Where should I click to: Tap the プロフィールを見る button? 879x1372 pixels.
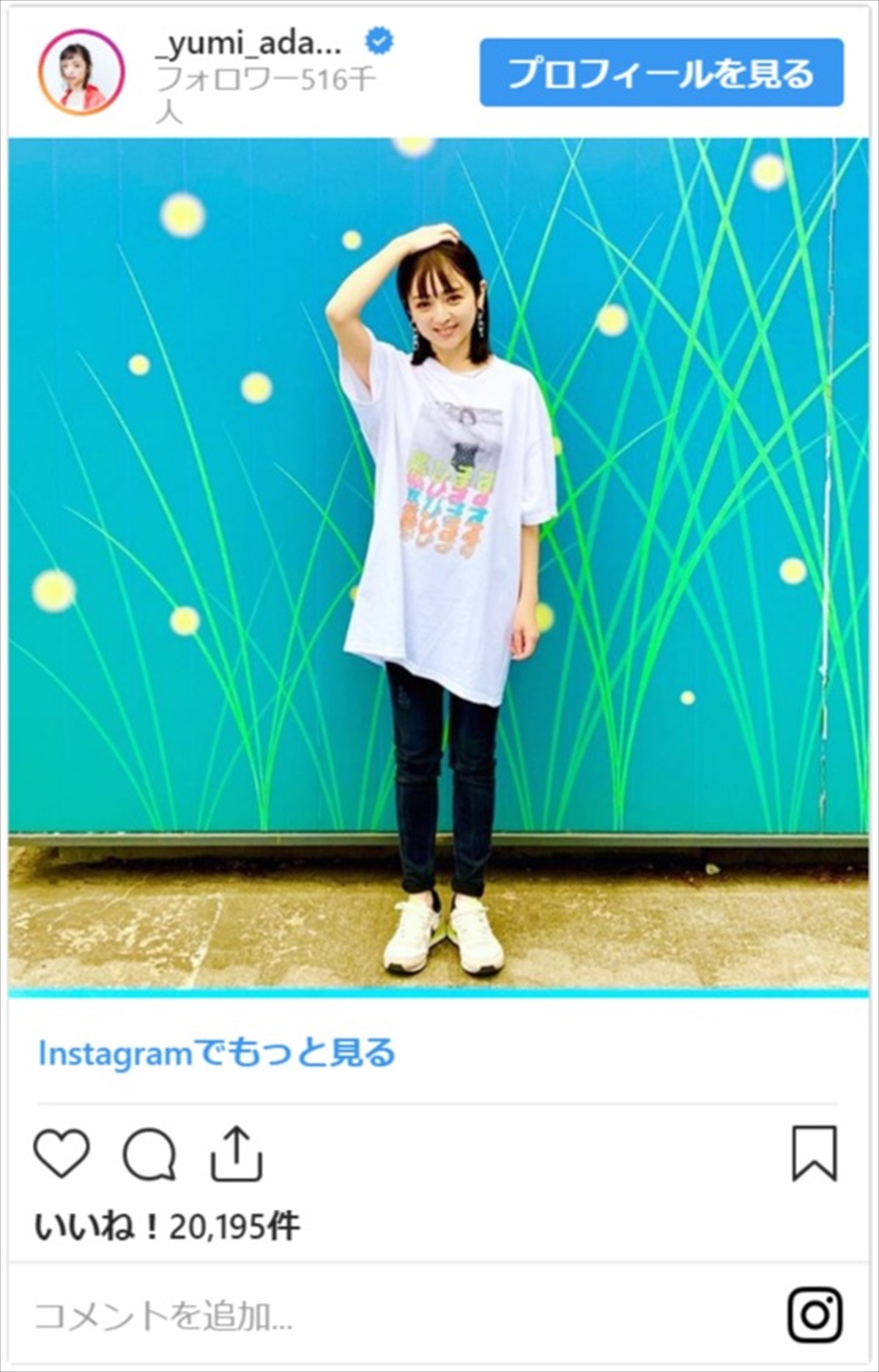click(661, 73)
